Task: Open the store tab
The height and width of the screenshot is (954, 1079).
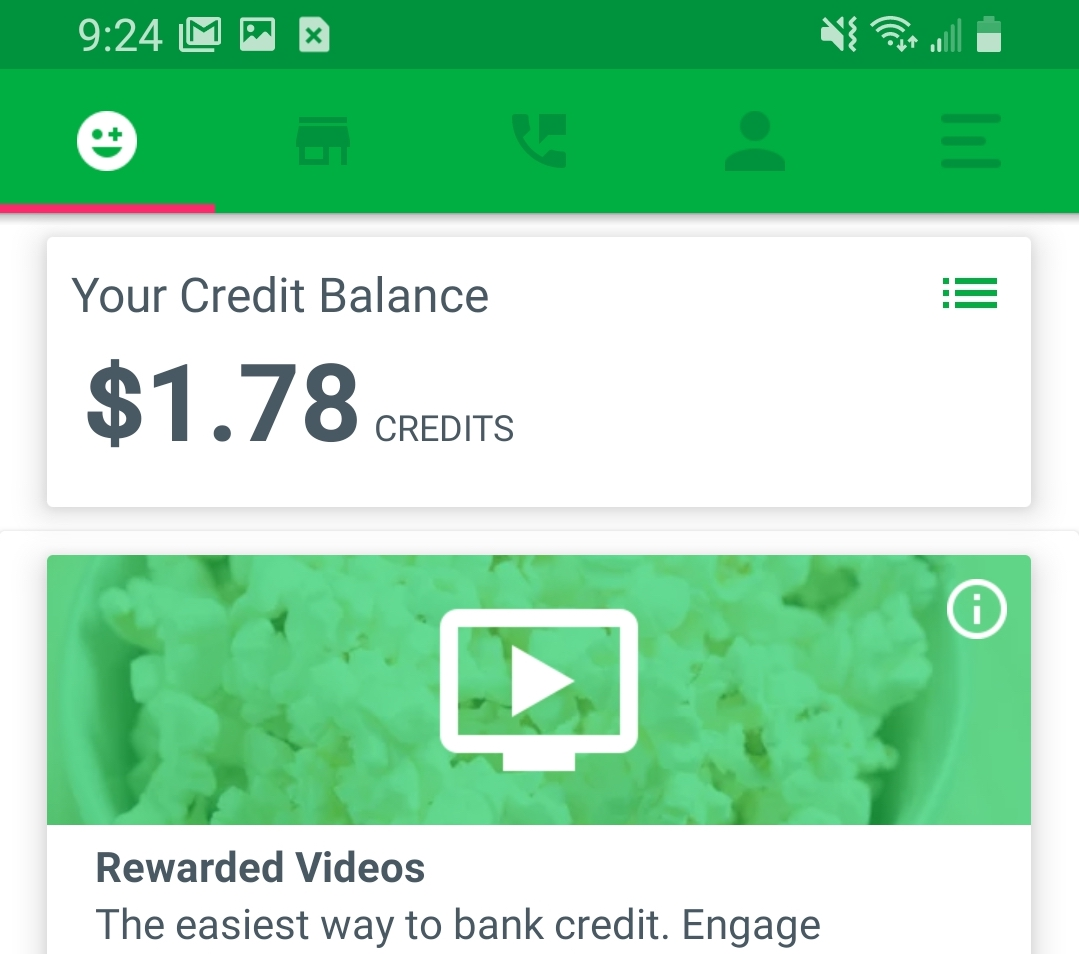Action: 323,141
